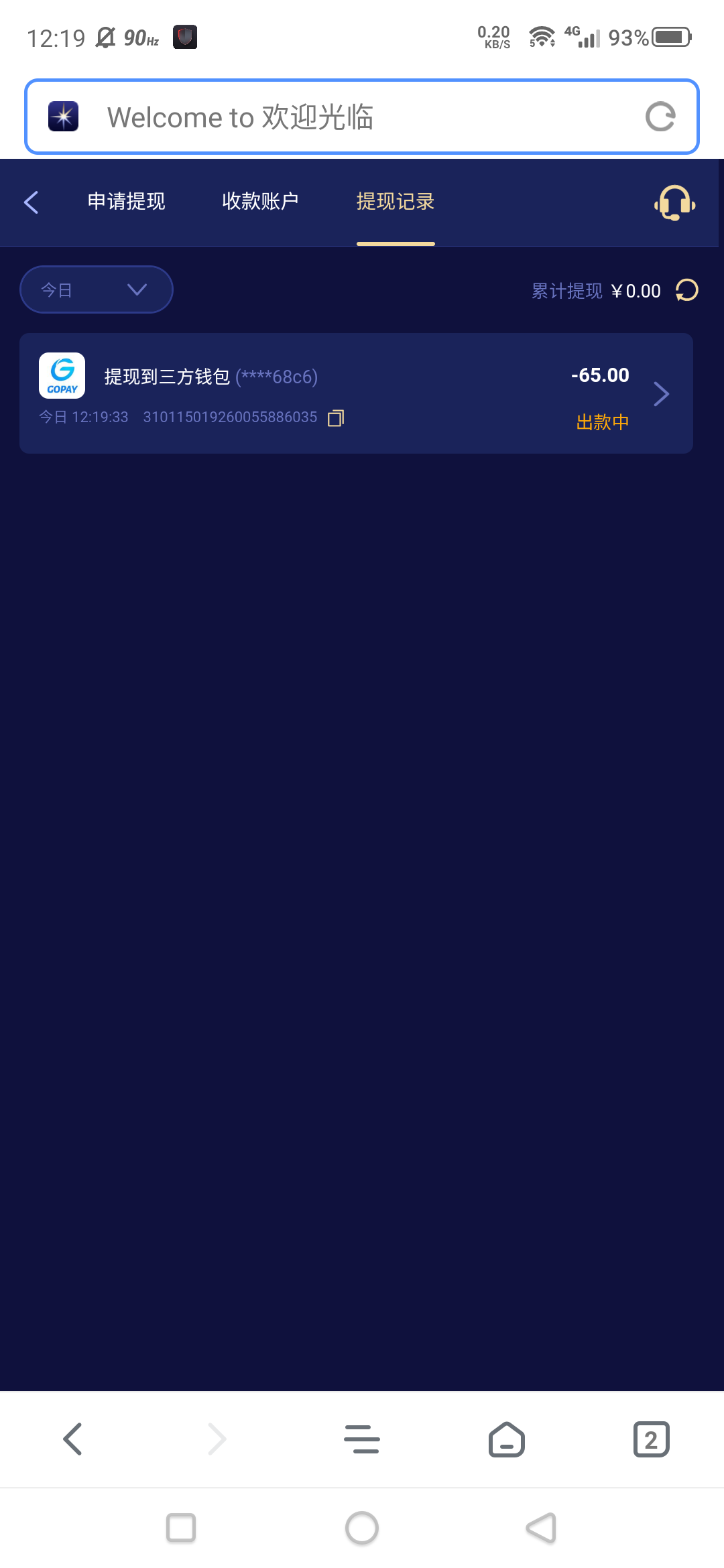The width and height of the screenshot is (724, 1568).
Task: Switch to the 申请提现 tab
Action: coord(126,202)
